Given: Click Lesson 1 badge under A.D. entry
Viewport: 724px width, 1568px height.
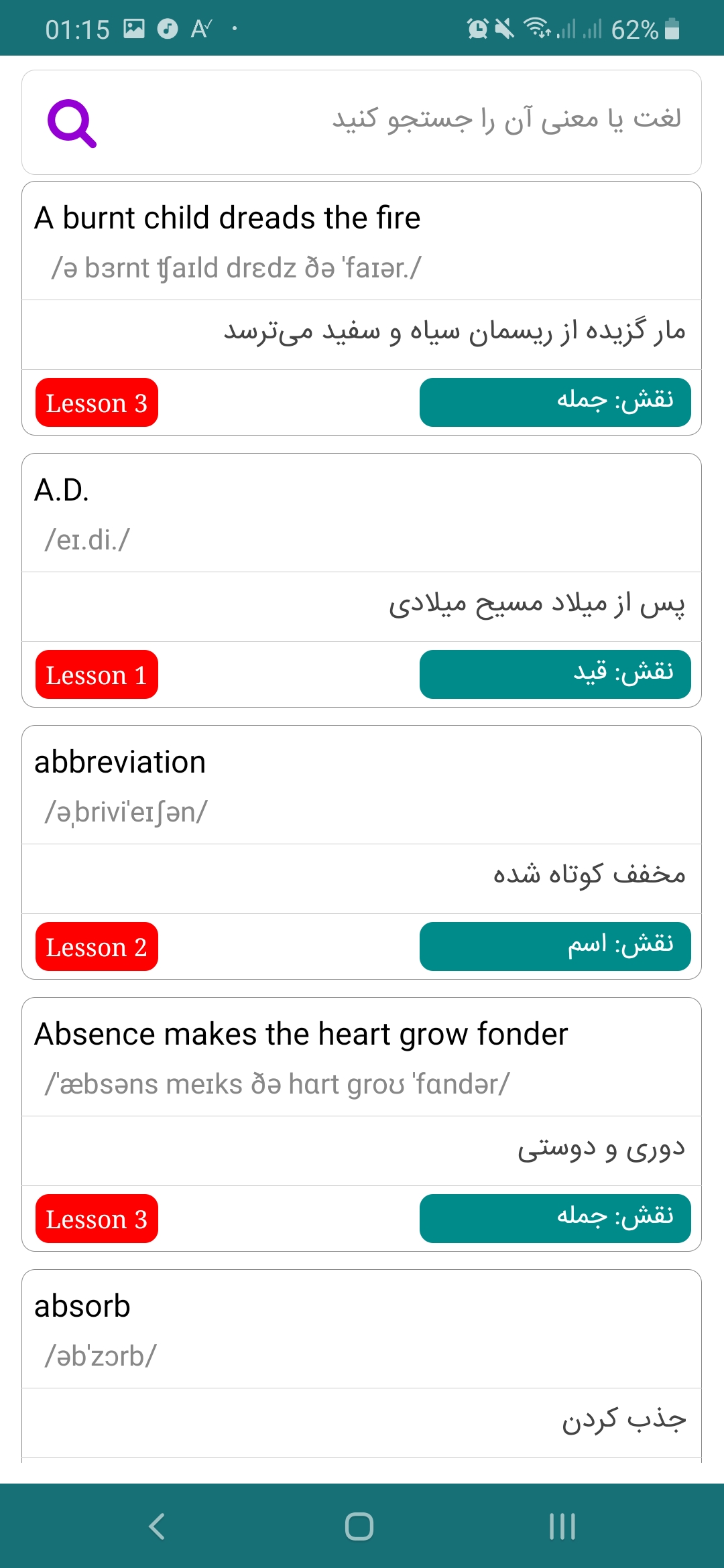Looking at the screenshot, I should click(x=96, y=675).
